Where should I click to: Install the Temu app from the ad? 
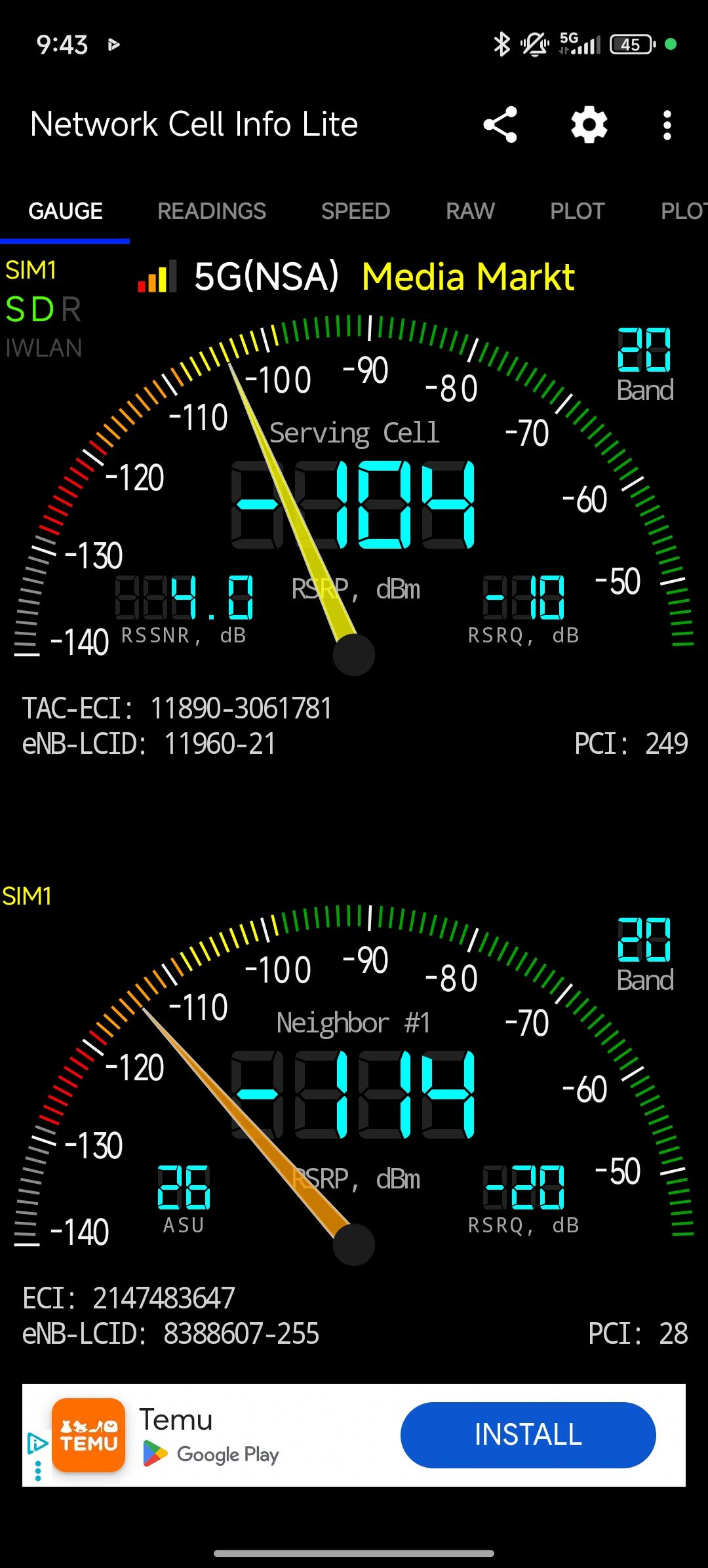(x=528, y=1435)
